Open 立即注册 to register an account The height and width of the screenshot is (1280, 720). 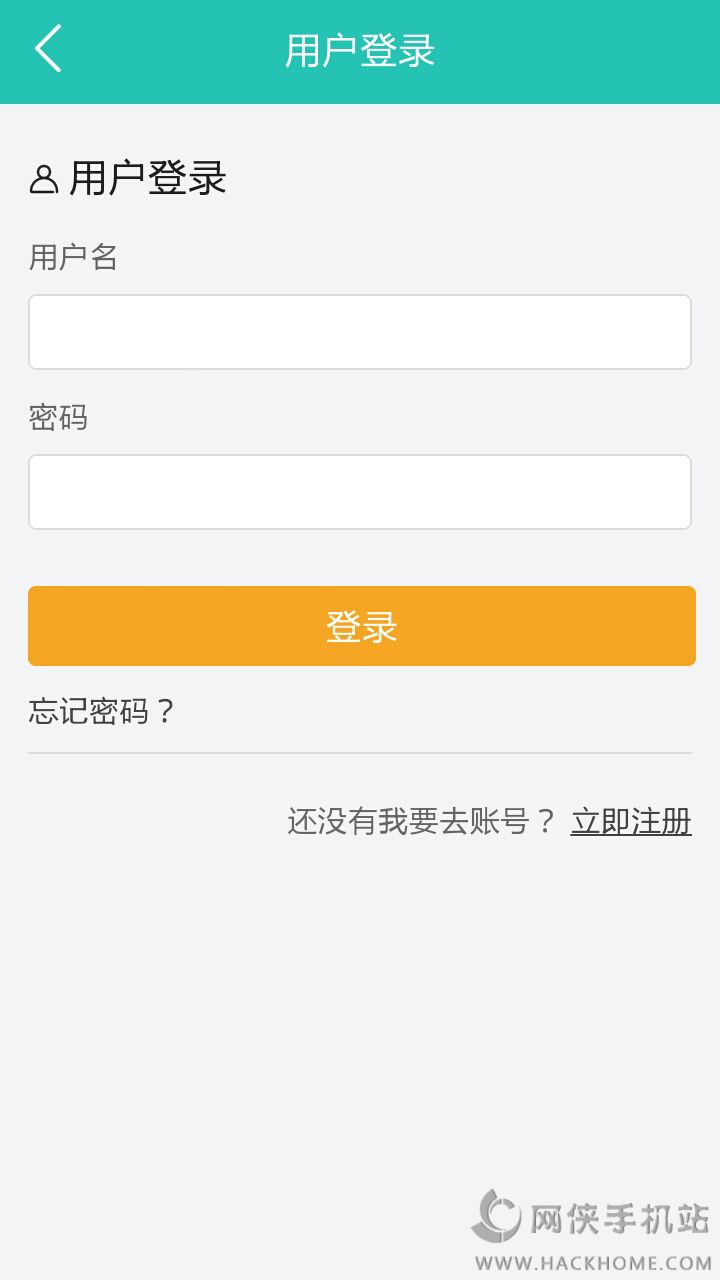point(631,822)
